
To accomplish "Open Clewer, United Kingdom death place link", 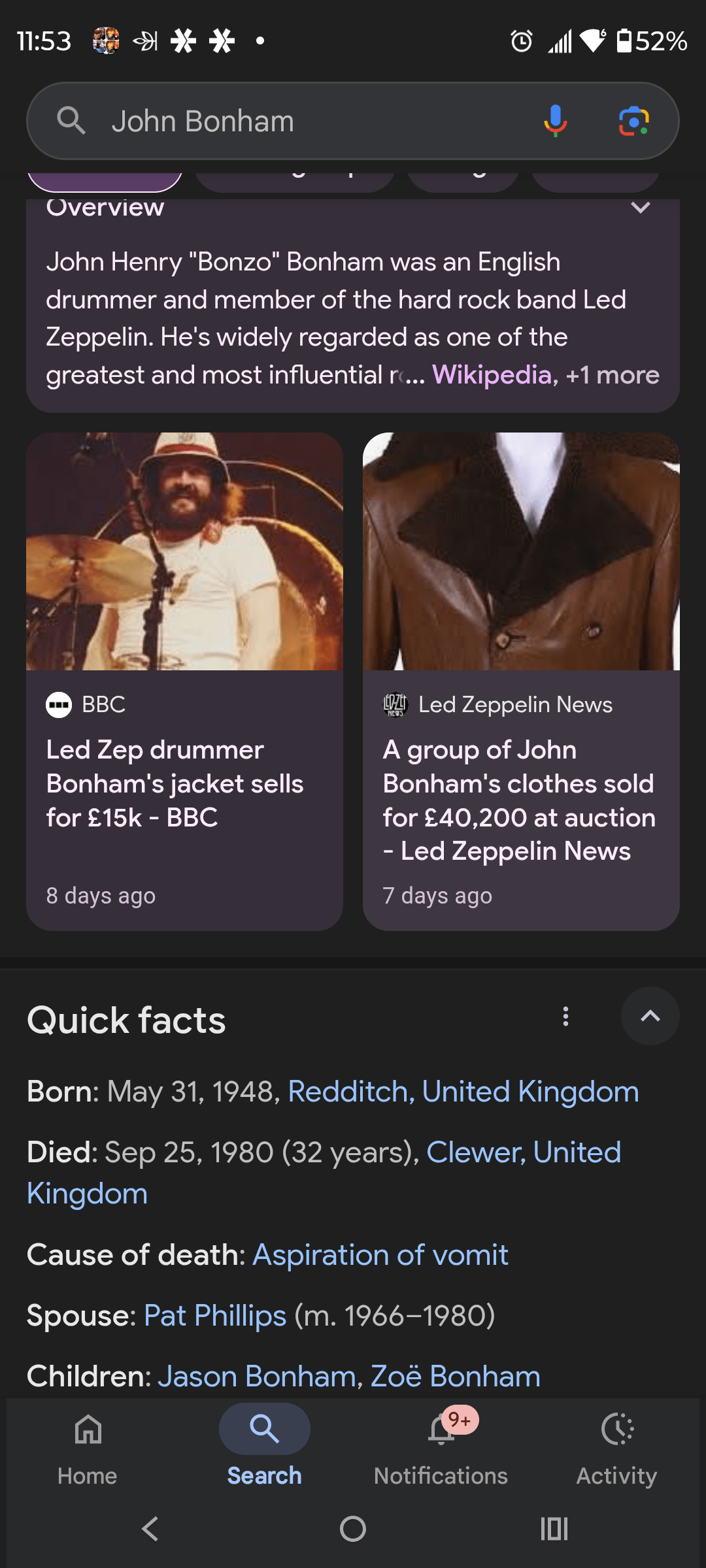I will (x=523, y=1152).
